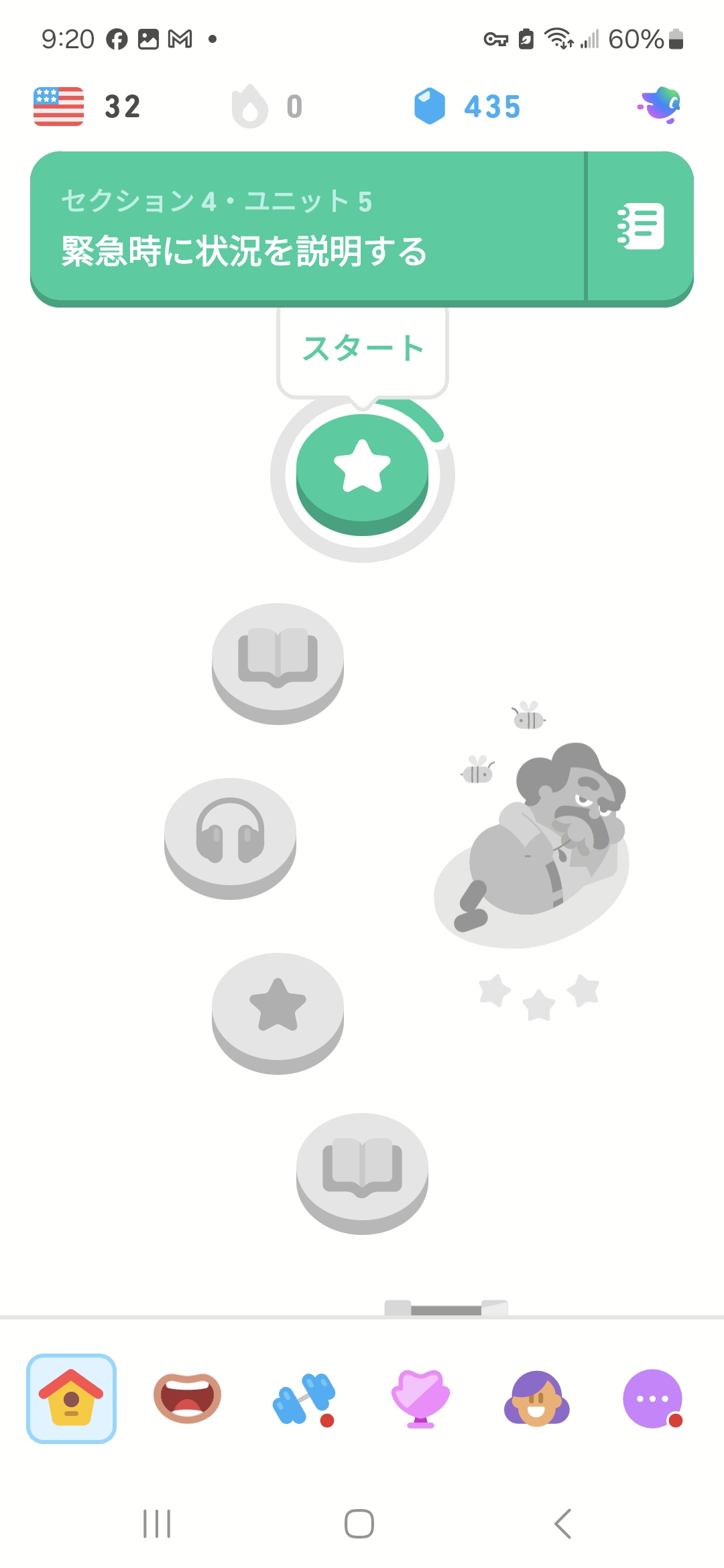Switch to the Home tab
This screenshot has height=1568, width=724.
pyautogui.click(x=71, y=1398)
